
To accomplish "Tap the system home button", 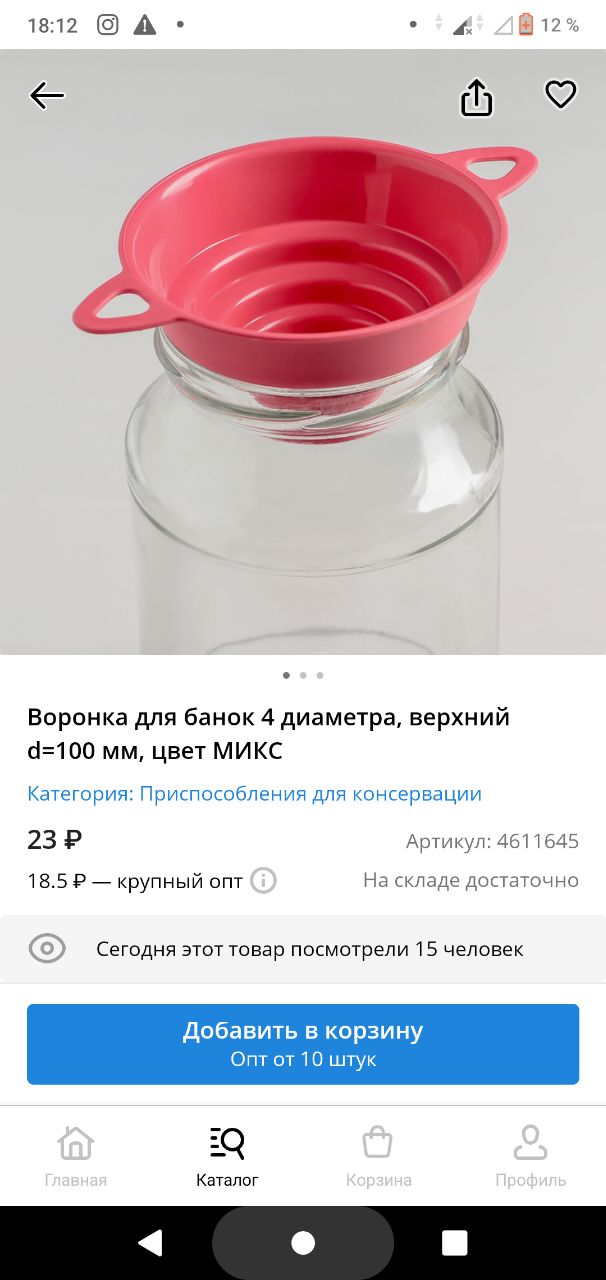I will (303, 1243).
